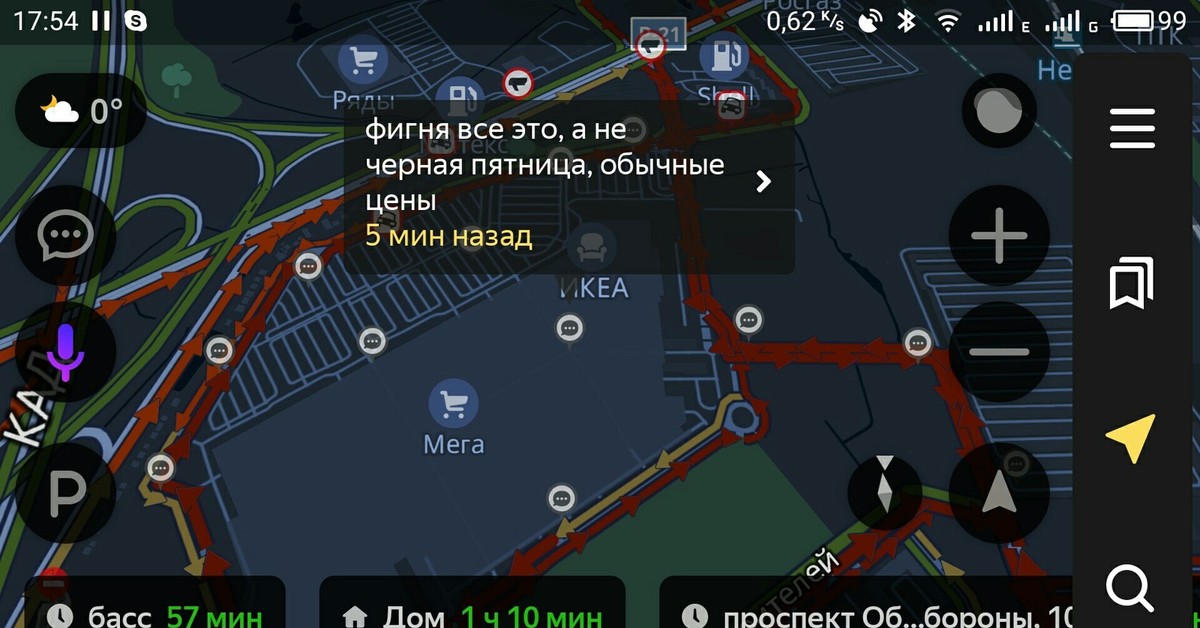Open road chat comments button
The height and width of the screenshot is (628, 1200).
point(66,237)
